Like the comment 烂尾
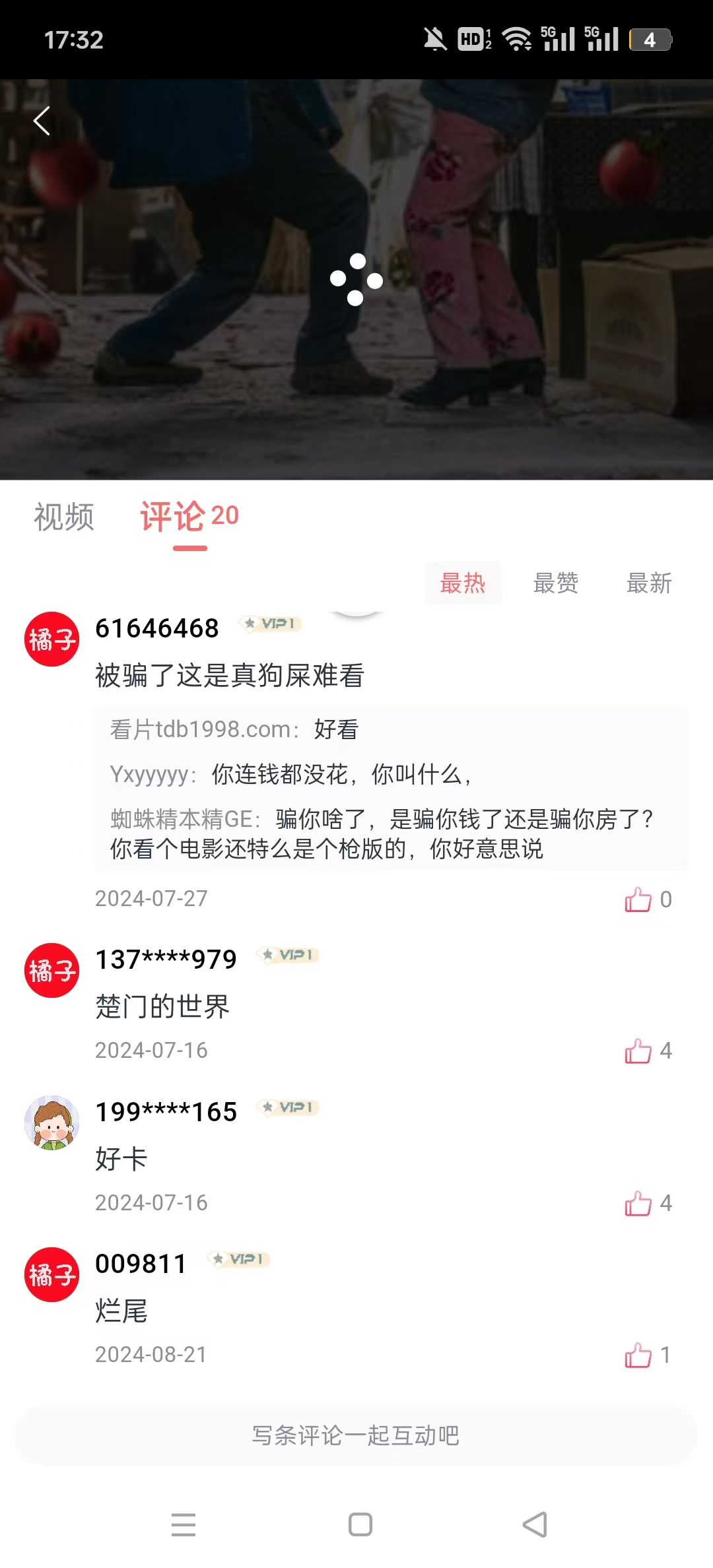The width and height of the screenshot is (713, 1568). (x=638, y=1355)
